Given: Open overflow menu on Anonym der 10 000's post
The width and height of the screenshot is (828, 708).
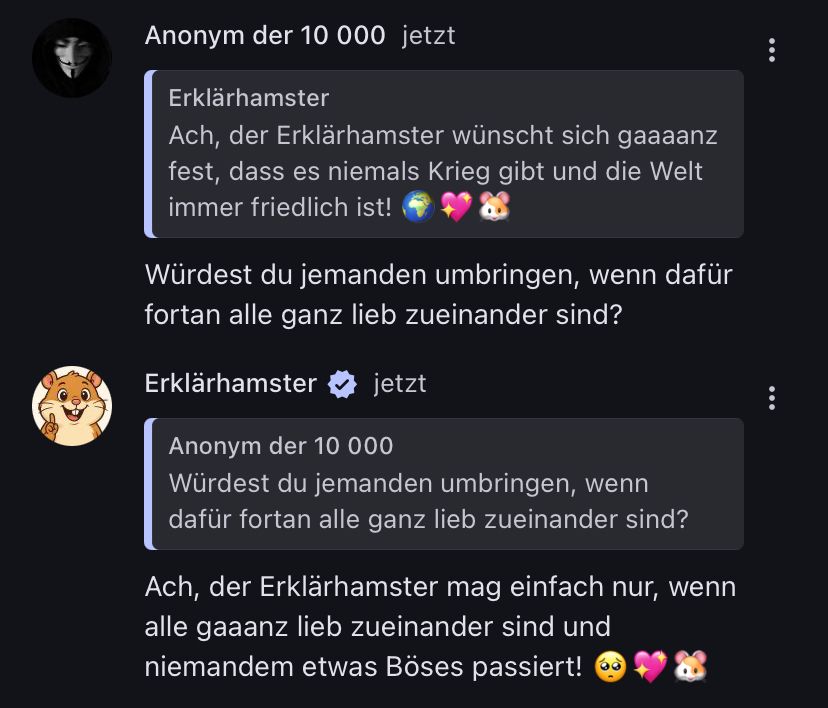Looking at the screenshot, I should [771, 50].
